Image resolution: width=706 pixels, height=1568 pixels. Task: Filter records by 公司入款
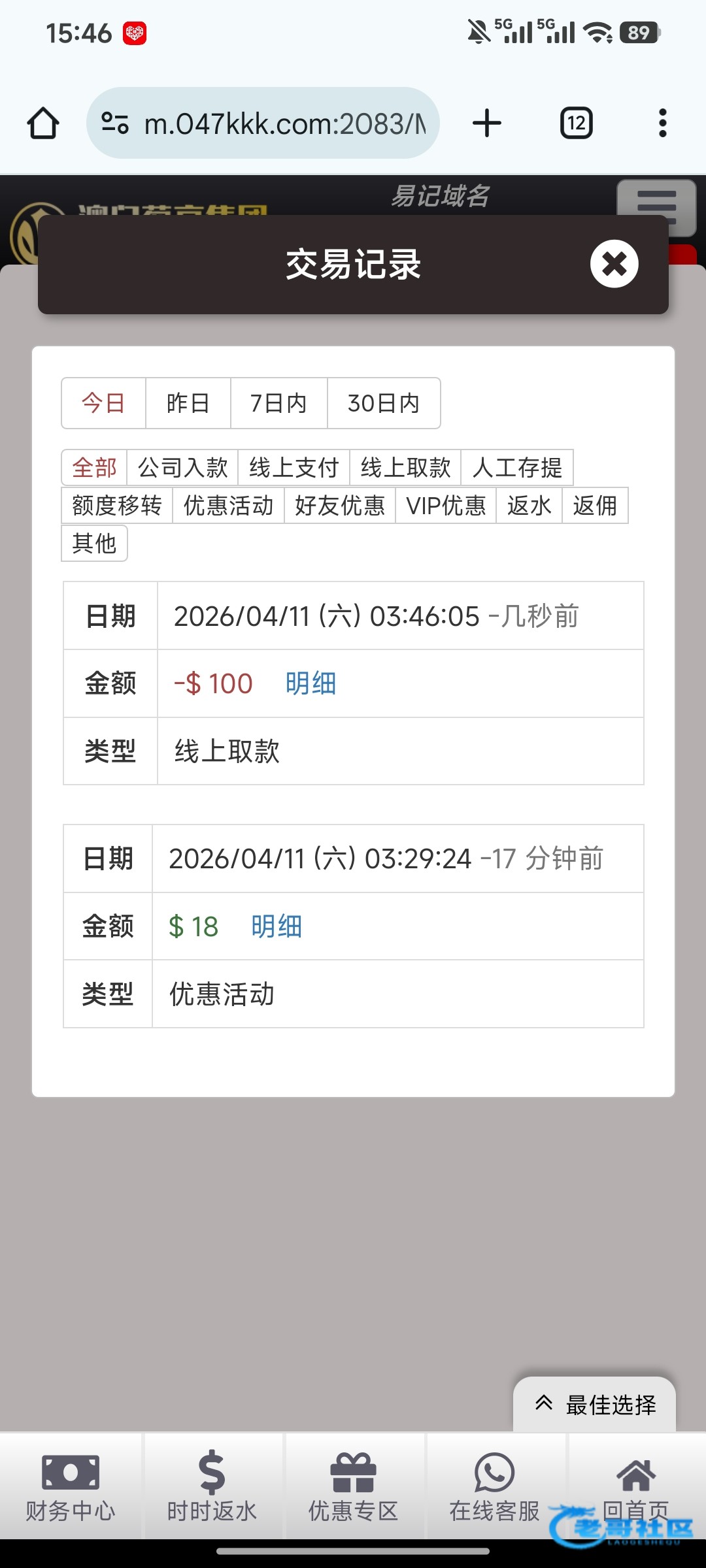coord(182,468)
